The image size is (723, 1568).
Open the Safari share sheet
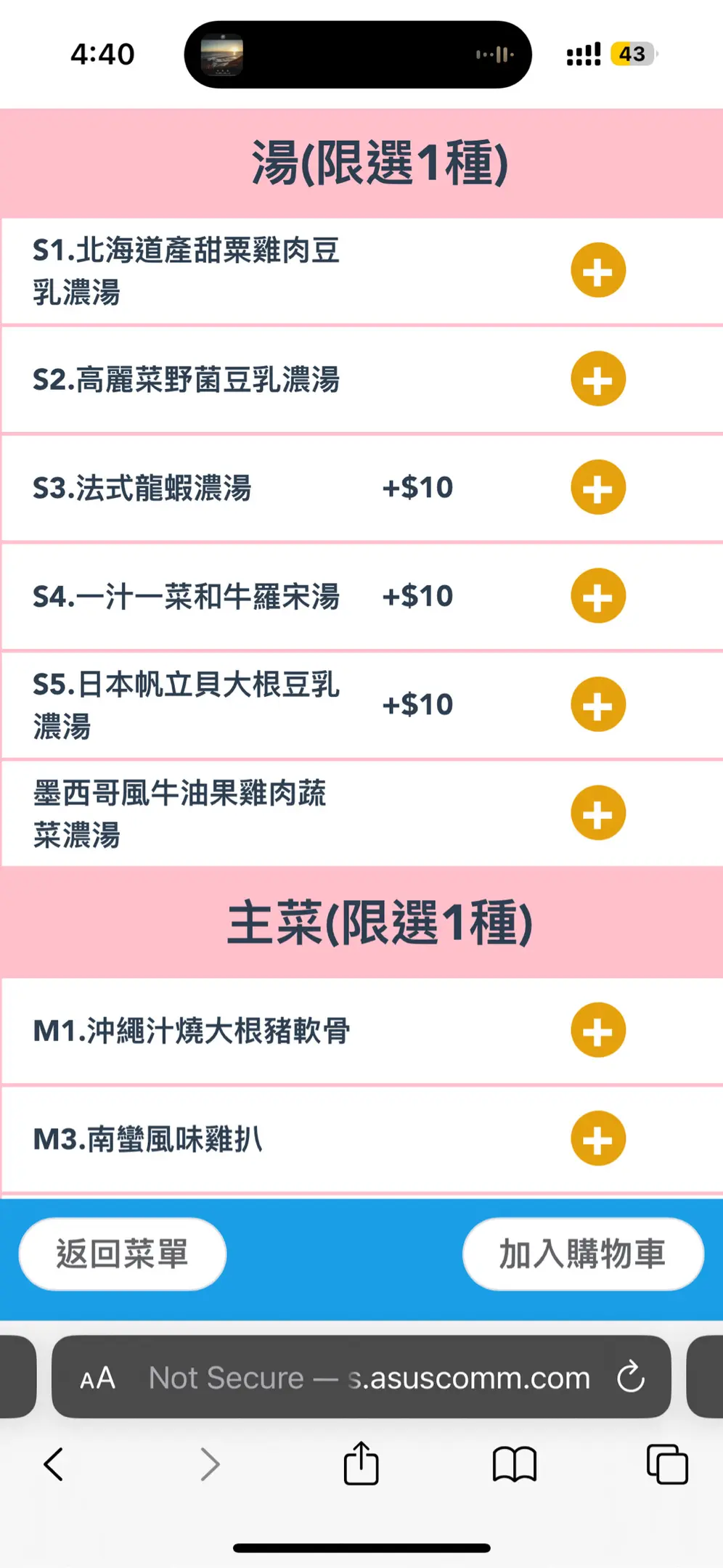(x=361, y=1463)
